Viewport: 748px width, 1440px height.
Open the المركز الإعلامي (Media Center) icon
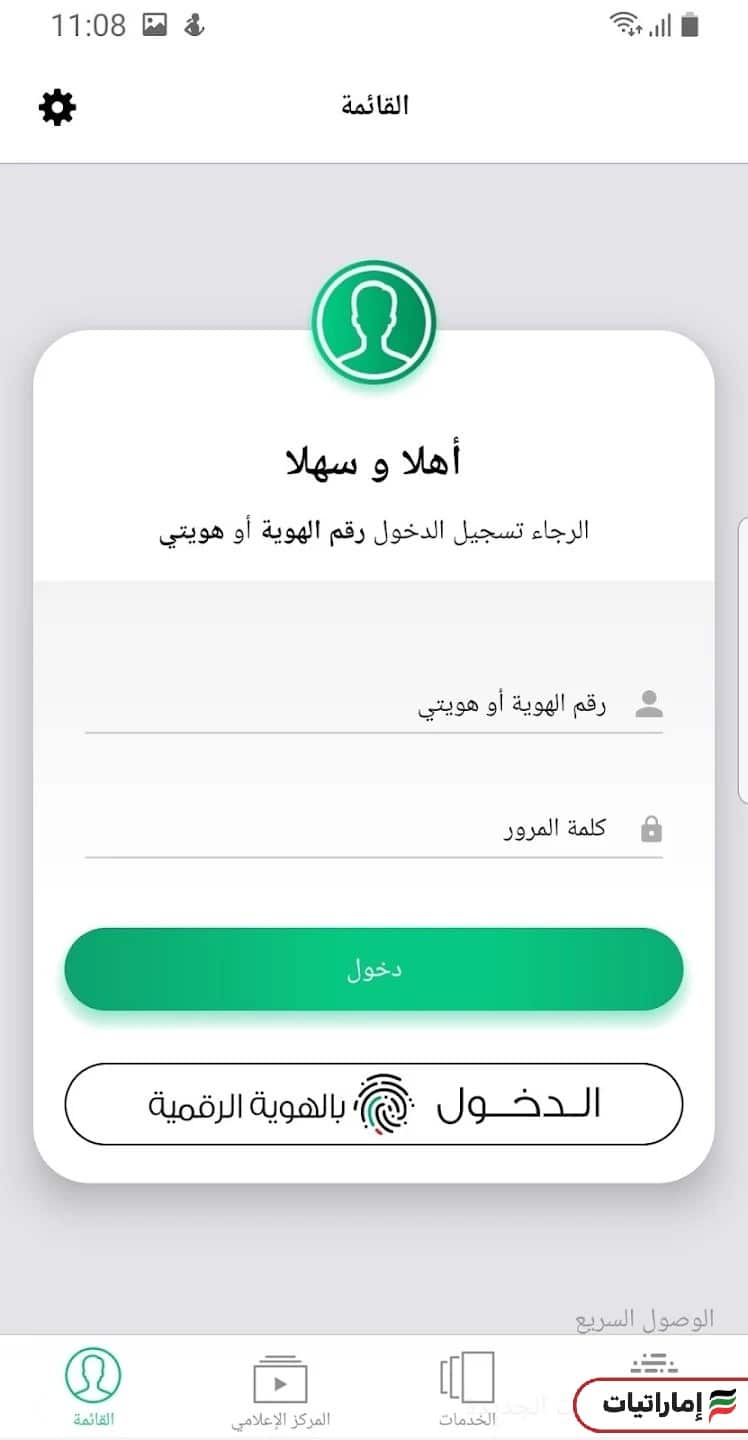pyautogui.click(x=280, y=1375)
